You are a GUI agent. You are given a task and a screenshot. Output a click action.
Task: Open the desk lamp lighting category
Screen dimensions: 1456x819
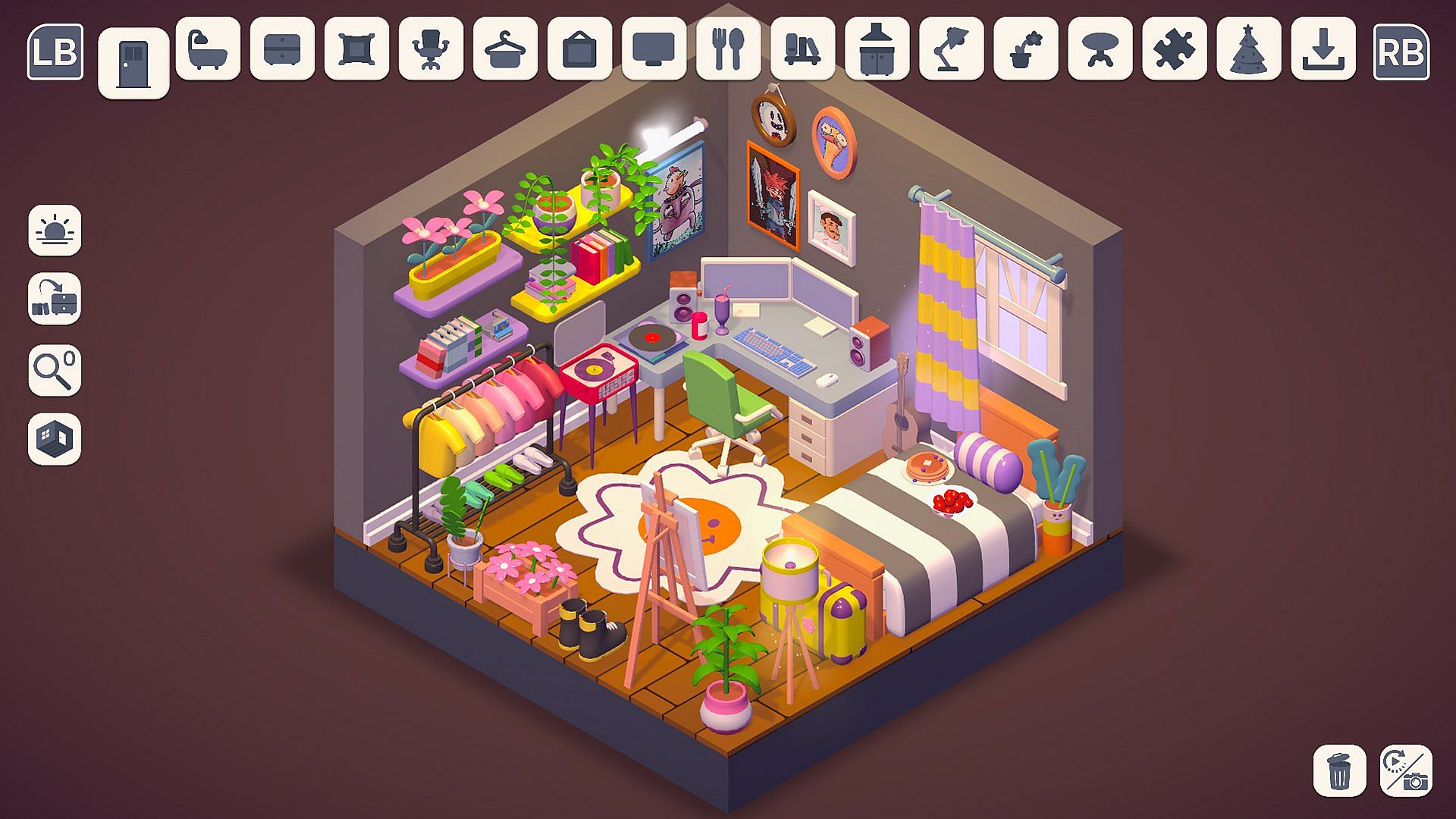point(951,49)
